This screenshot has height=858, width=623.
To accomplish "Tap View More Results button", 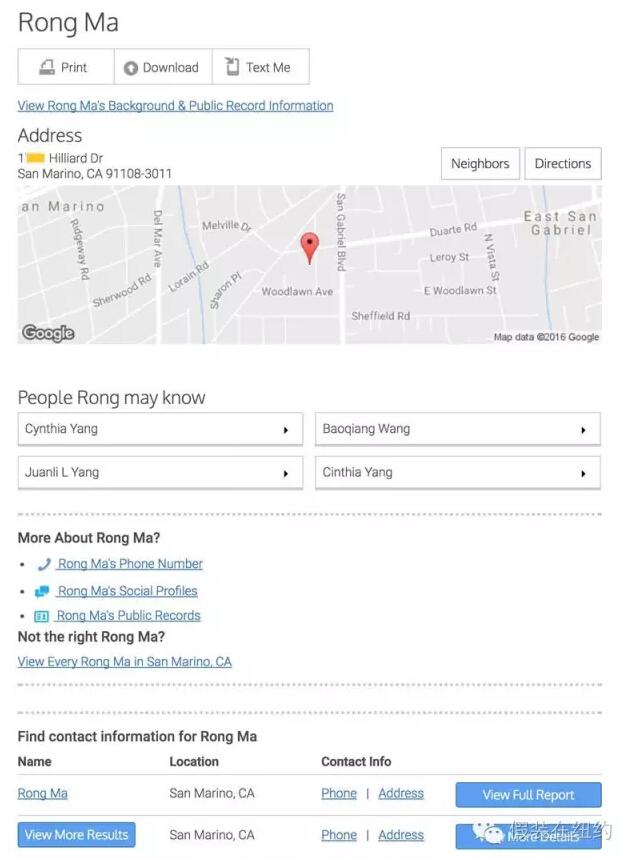I will pos(76,835).
